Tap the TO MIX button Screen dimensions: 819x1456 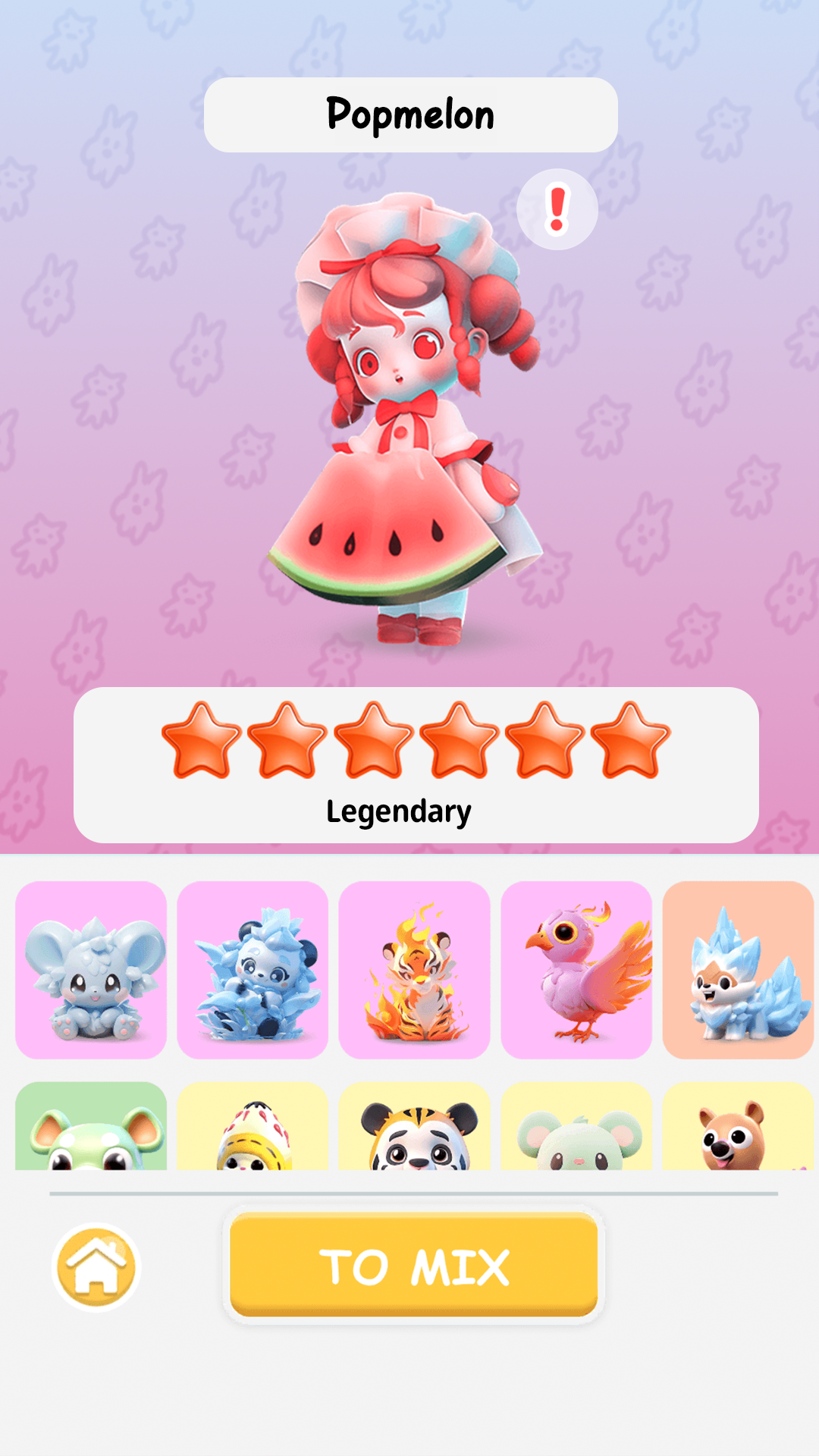[x=413, y=1265]
